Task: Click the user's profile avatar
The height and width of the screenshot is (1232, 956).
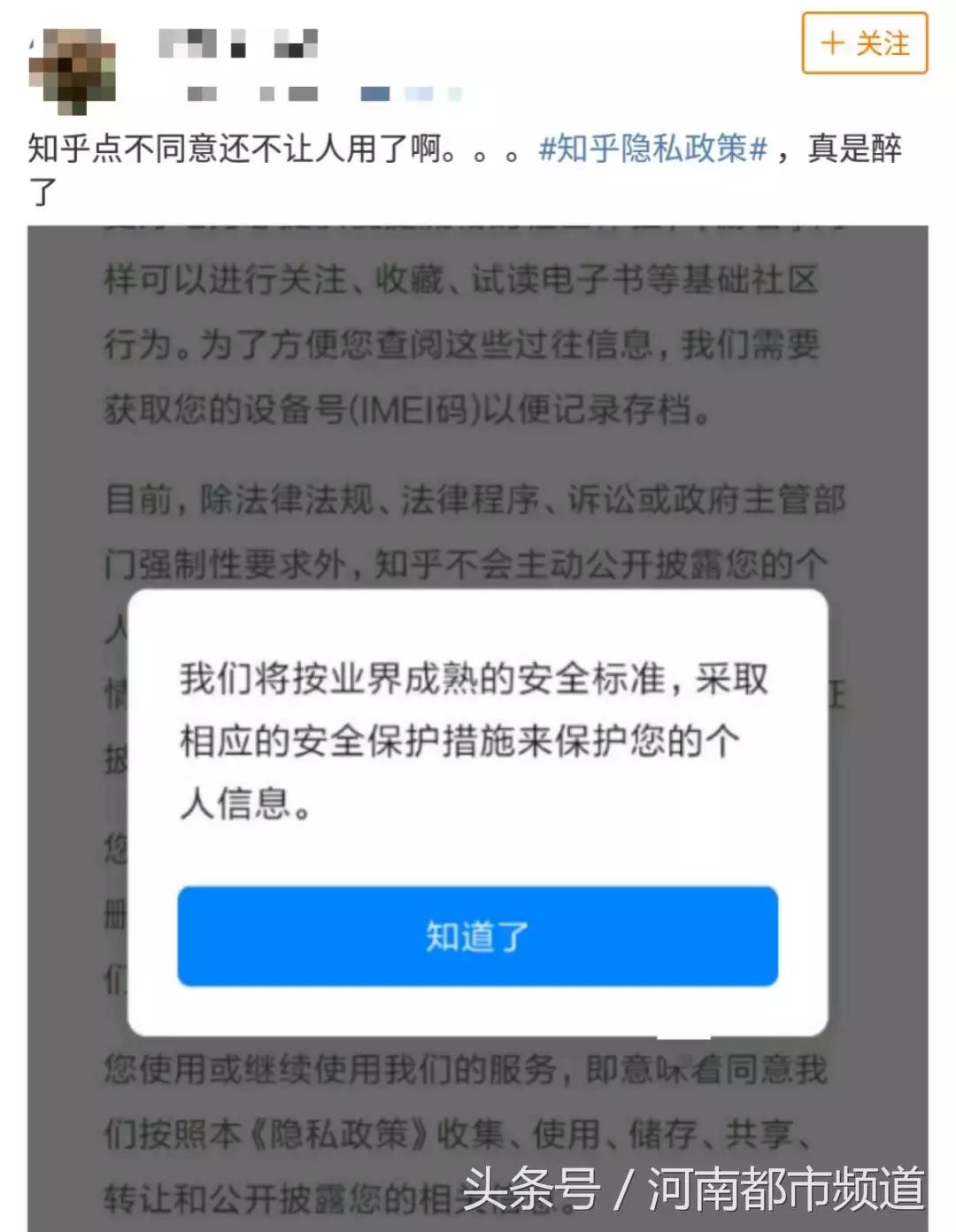Action: 75,62
